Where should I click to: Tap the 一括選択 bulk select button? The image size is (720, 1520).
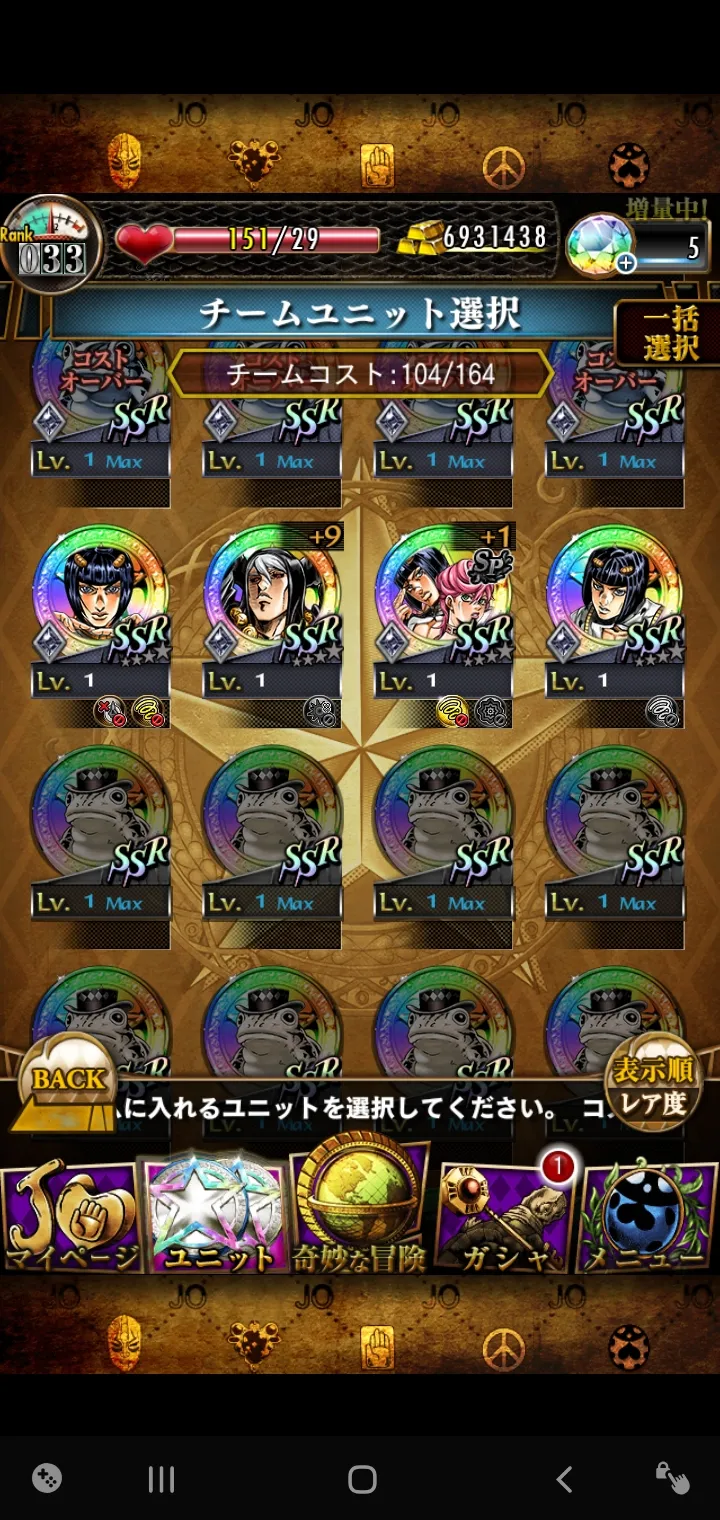point(669,334)
